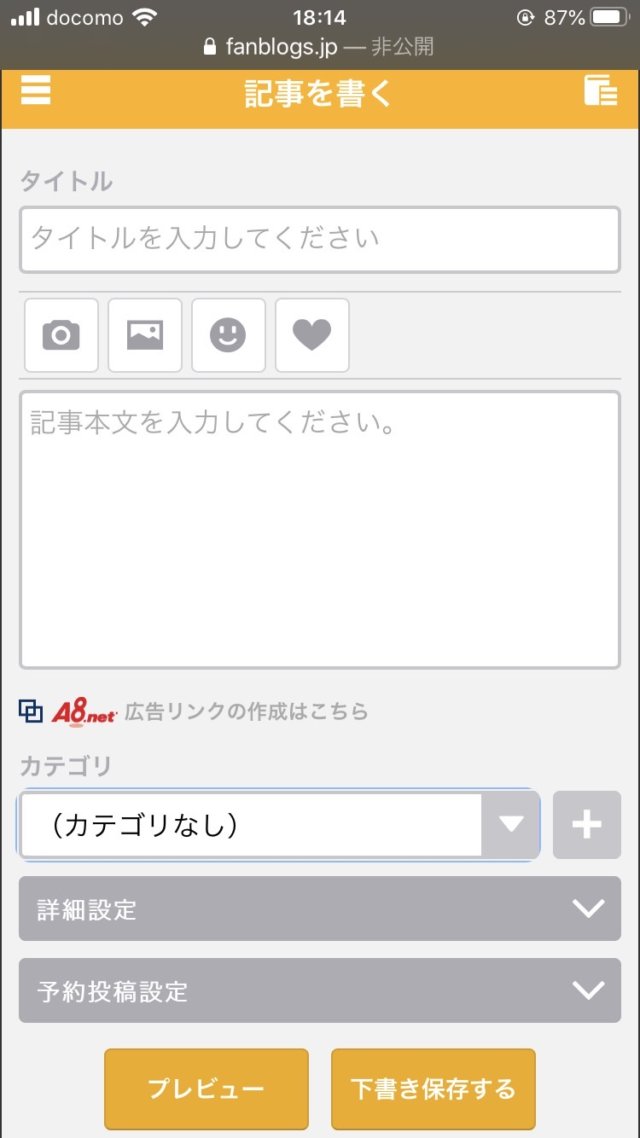
Task: Open the emoji smiley picker
Action: [229, 335]
